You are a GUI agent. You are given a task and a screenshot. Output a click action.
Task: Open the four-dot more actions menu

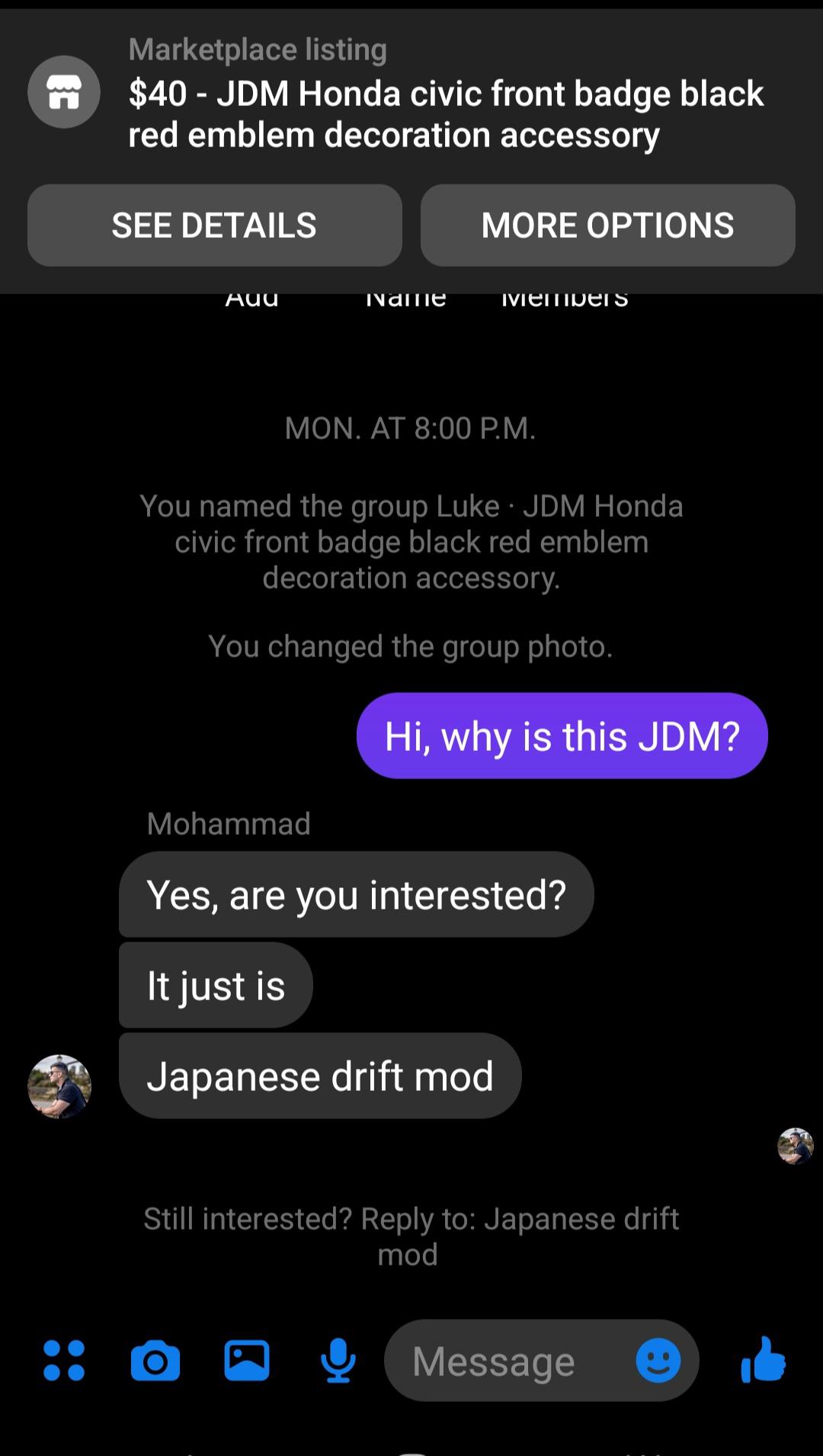[64, 1361]
